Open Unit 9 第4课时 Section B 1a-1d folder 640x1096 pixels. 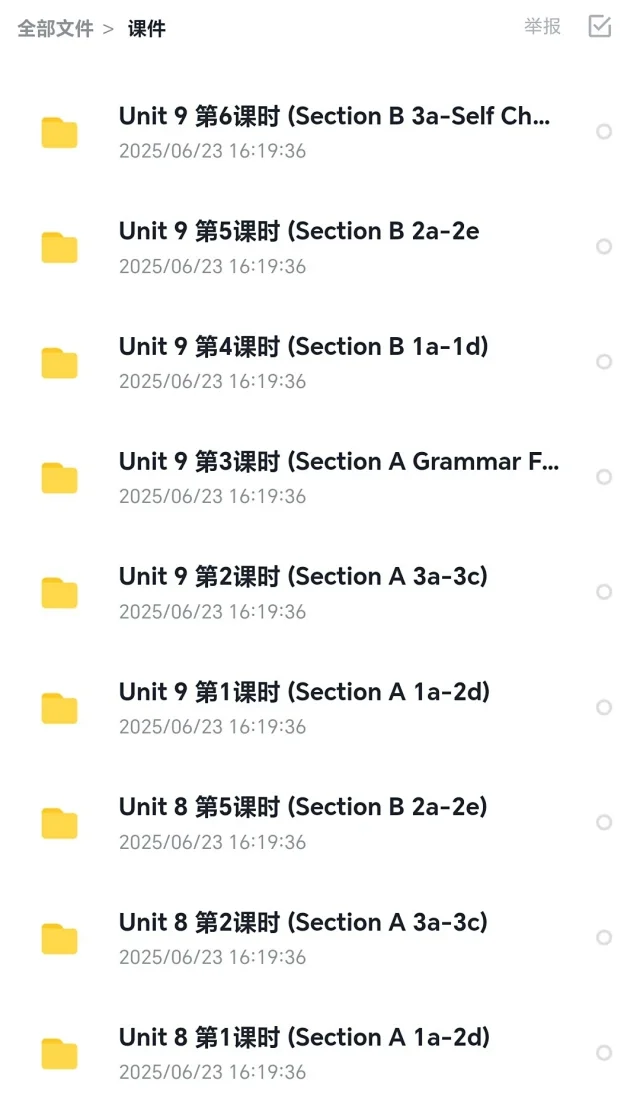tap(320, 362)
